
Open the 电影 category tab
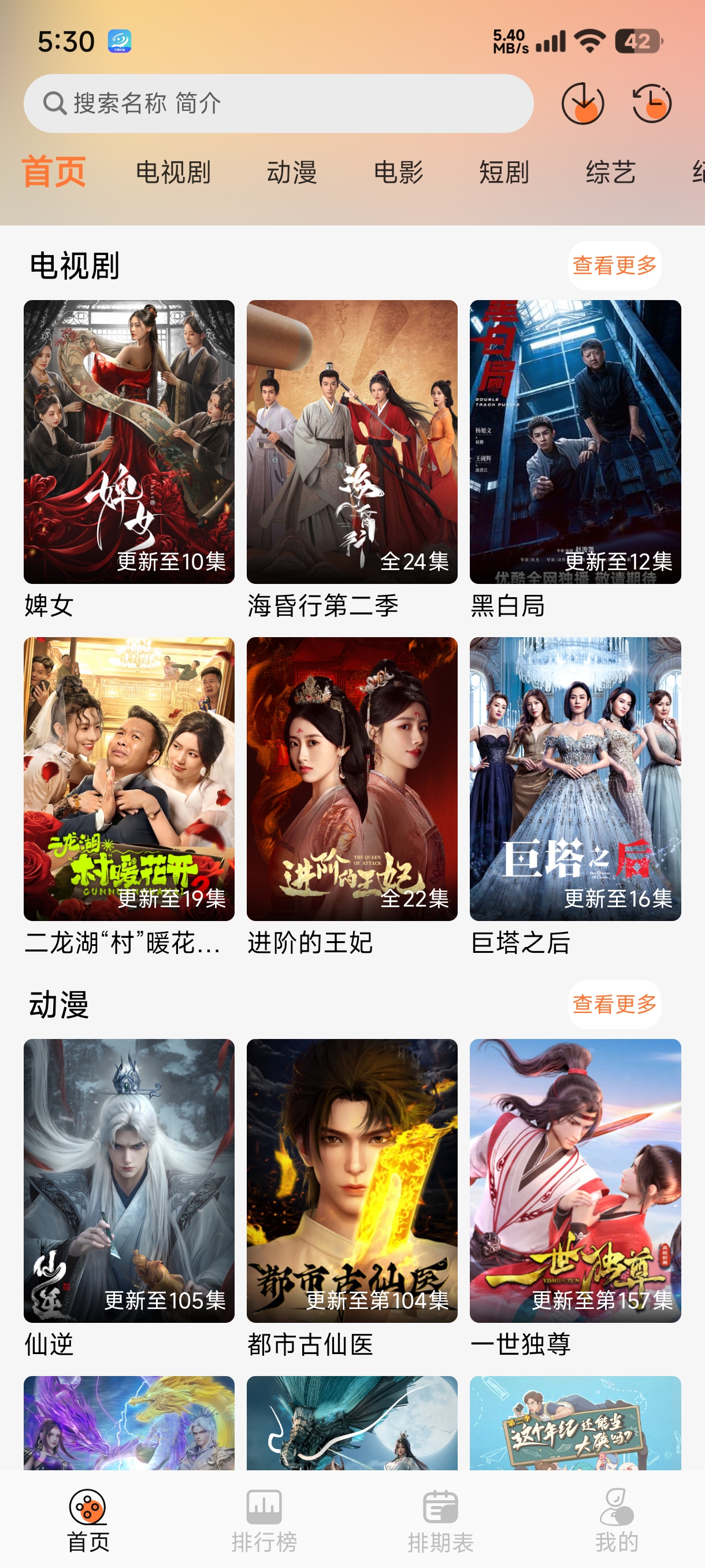click(400, 173)
